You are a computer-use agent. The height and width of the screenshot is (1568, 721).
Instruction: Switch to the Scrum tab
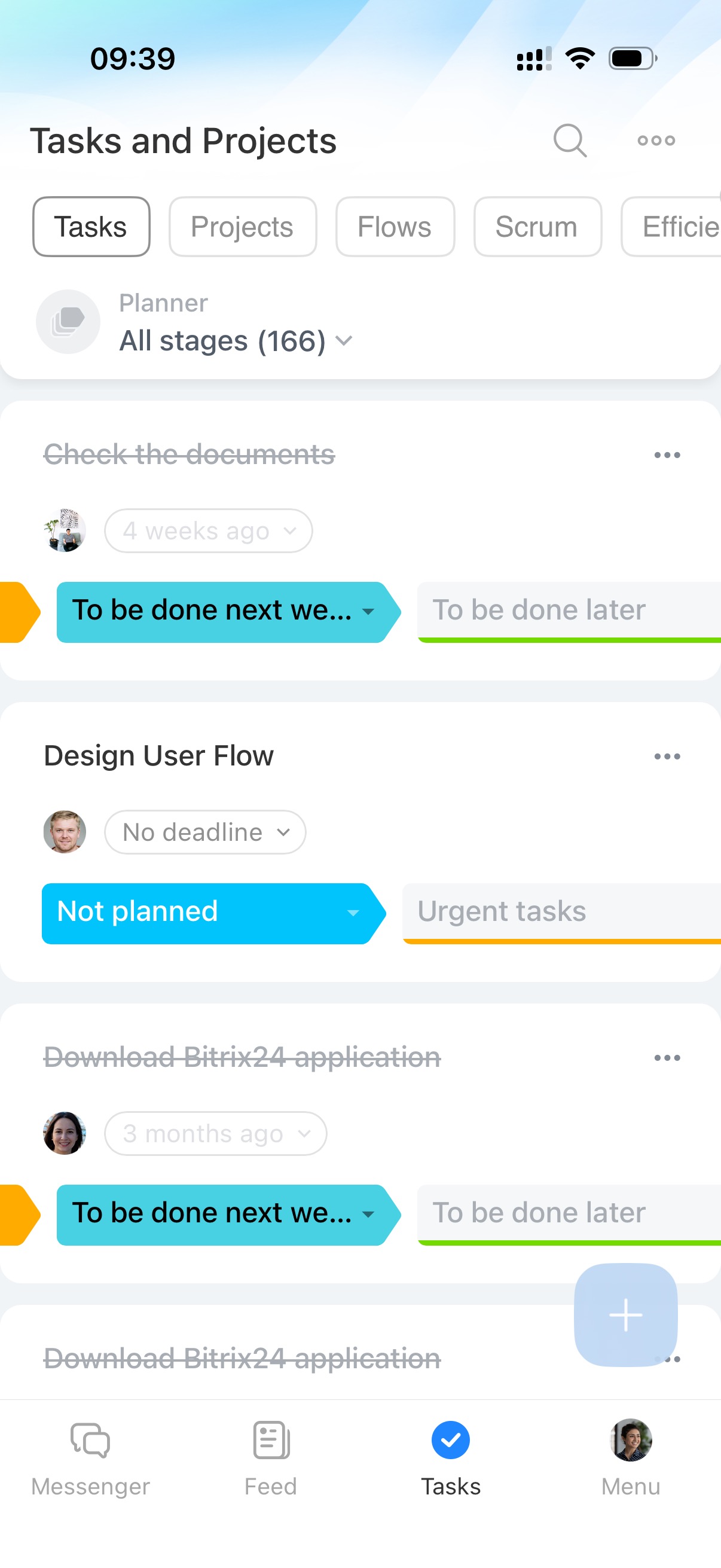click(x=537, y=227)
